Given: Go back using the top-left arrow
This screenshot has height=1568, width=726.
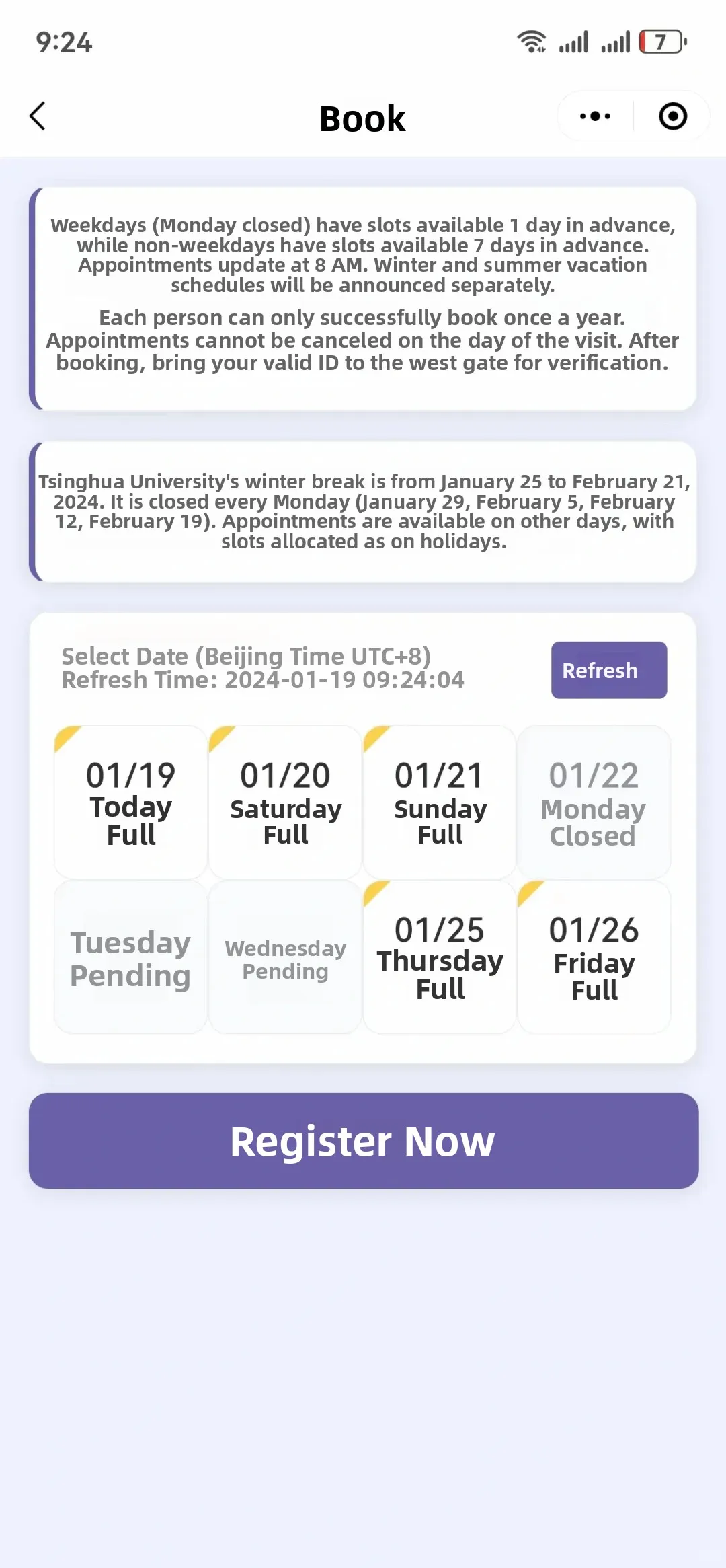Looking at the screenshot, I should pyautogui.click(x=38, y=116).
